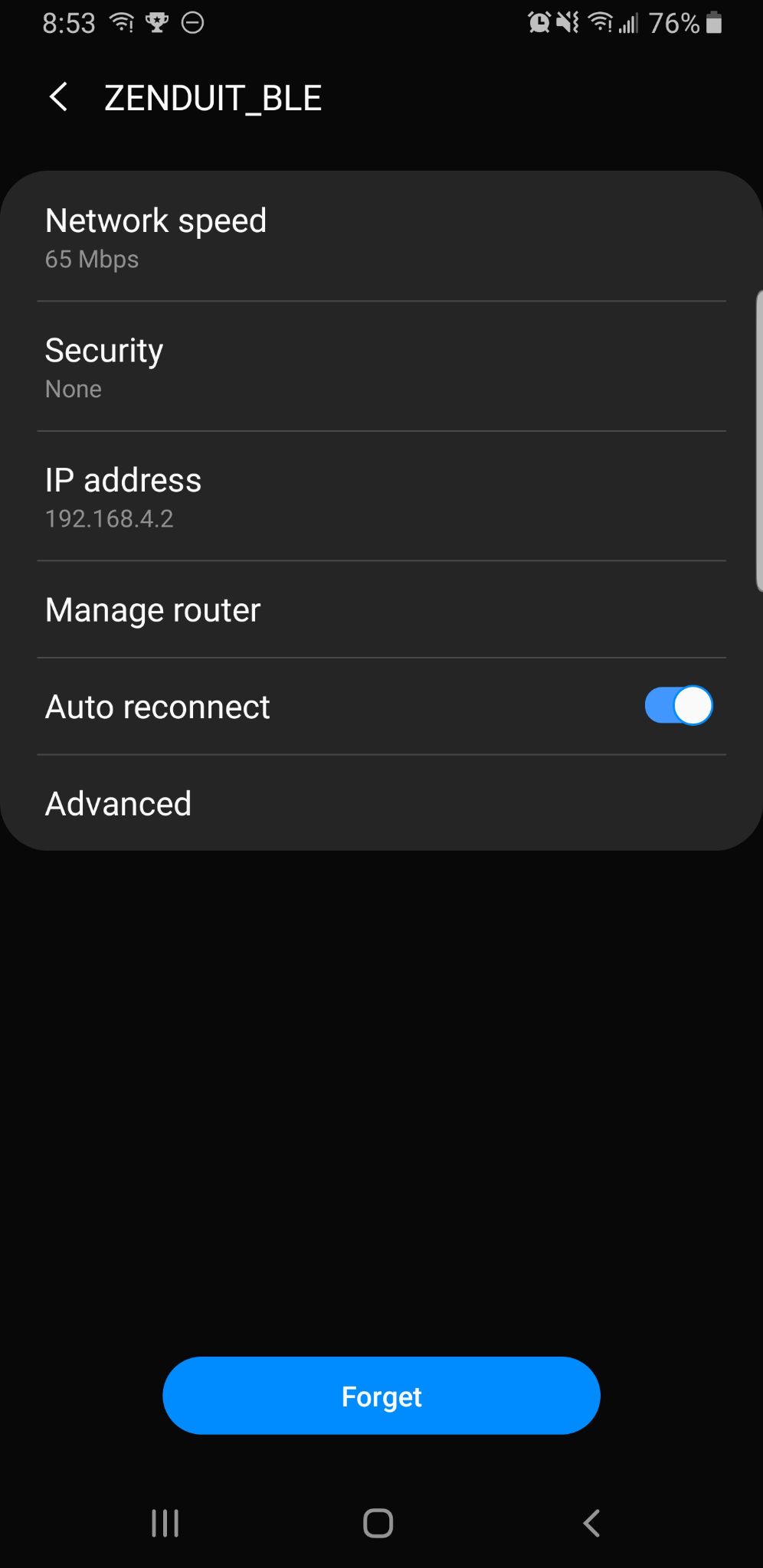Image resolution: width=763 pixels, height=1568 pixels.
Task: Forget this Wi-Fi network
Action: [381, 1396]
